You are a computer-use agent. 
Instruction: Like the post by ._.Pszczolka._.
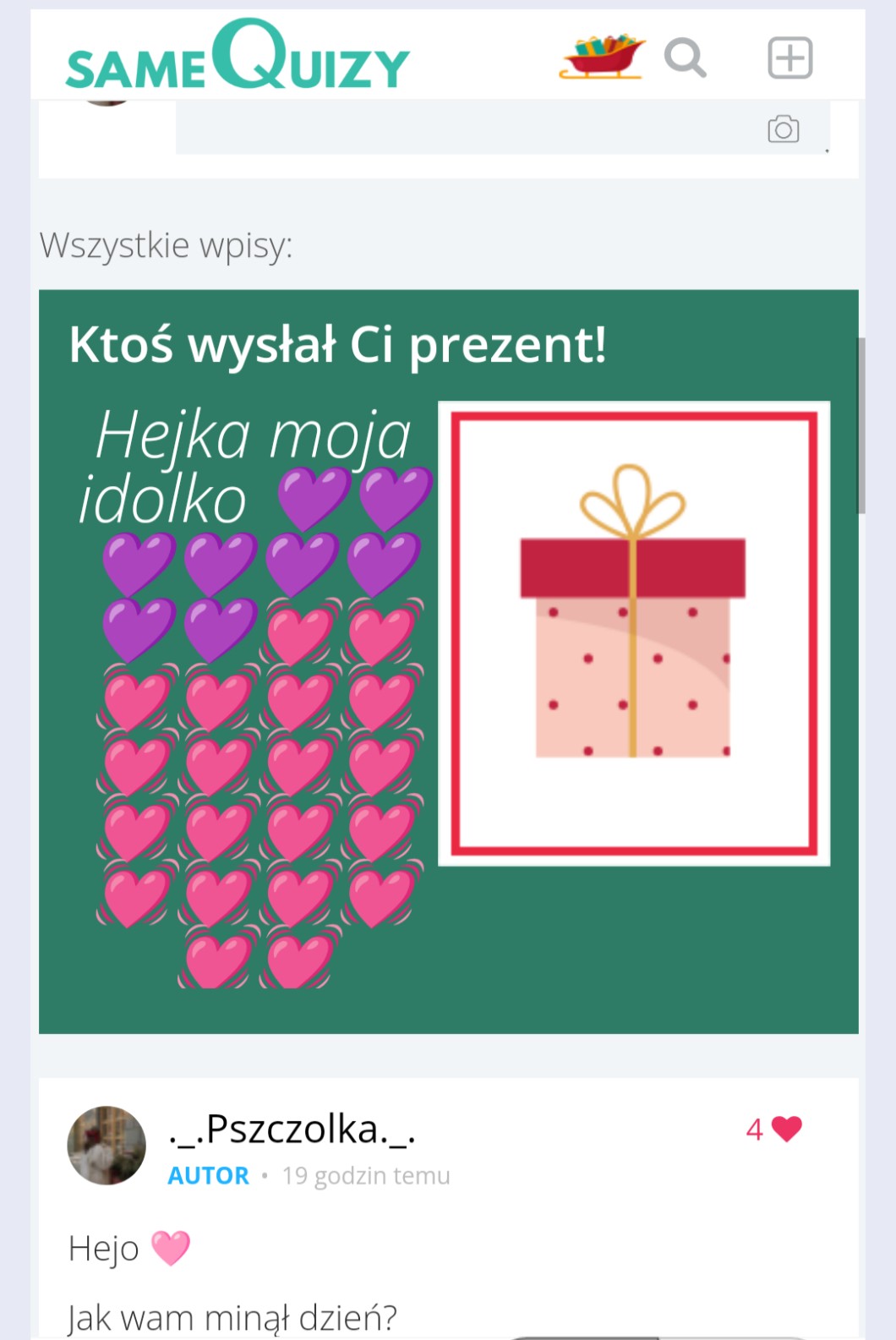click(773, 1129)
